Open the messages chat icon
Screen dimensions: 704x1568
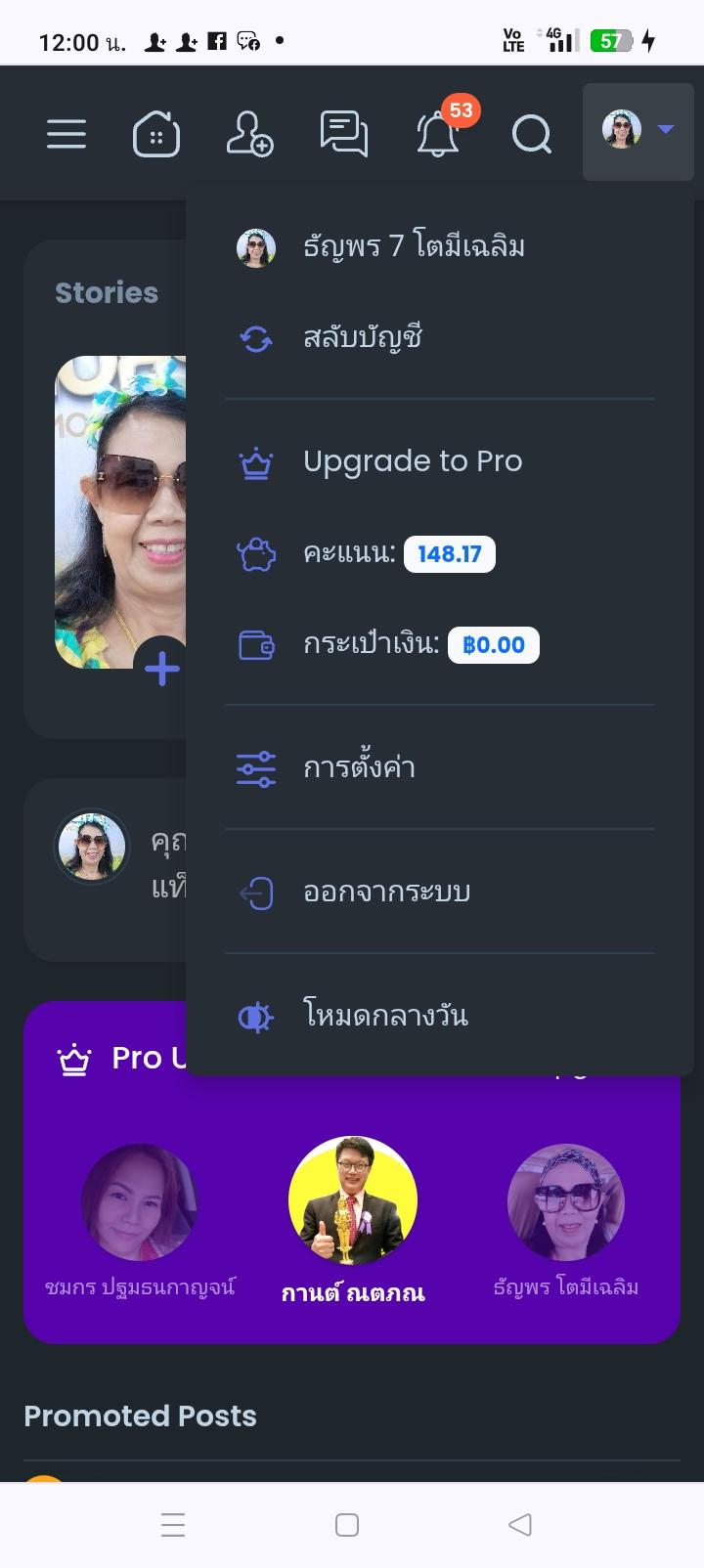(344, 134)
